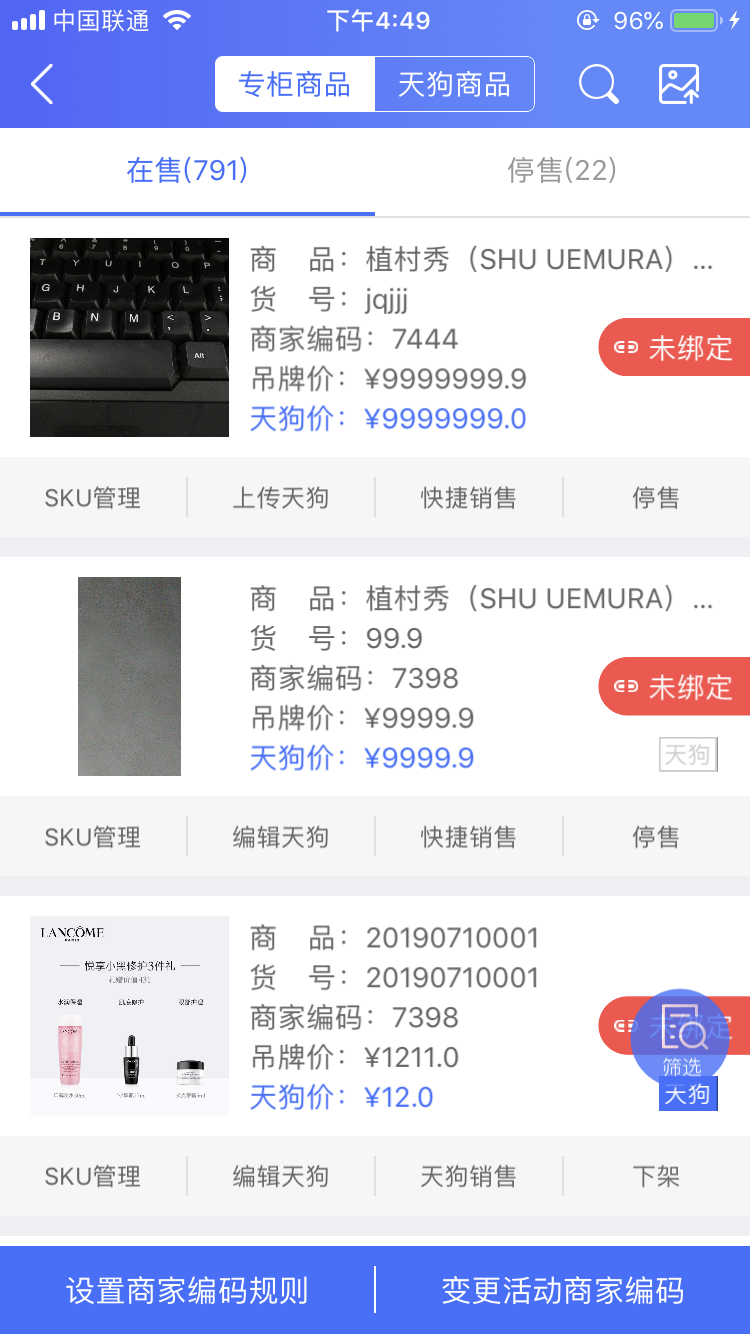The image size is (750, 1334).
Task: Switch to the 停售(22) tab
Action: tap(562, 170)
